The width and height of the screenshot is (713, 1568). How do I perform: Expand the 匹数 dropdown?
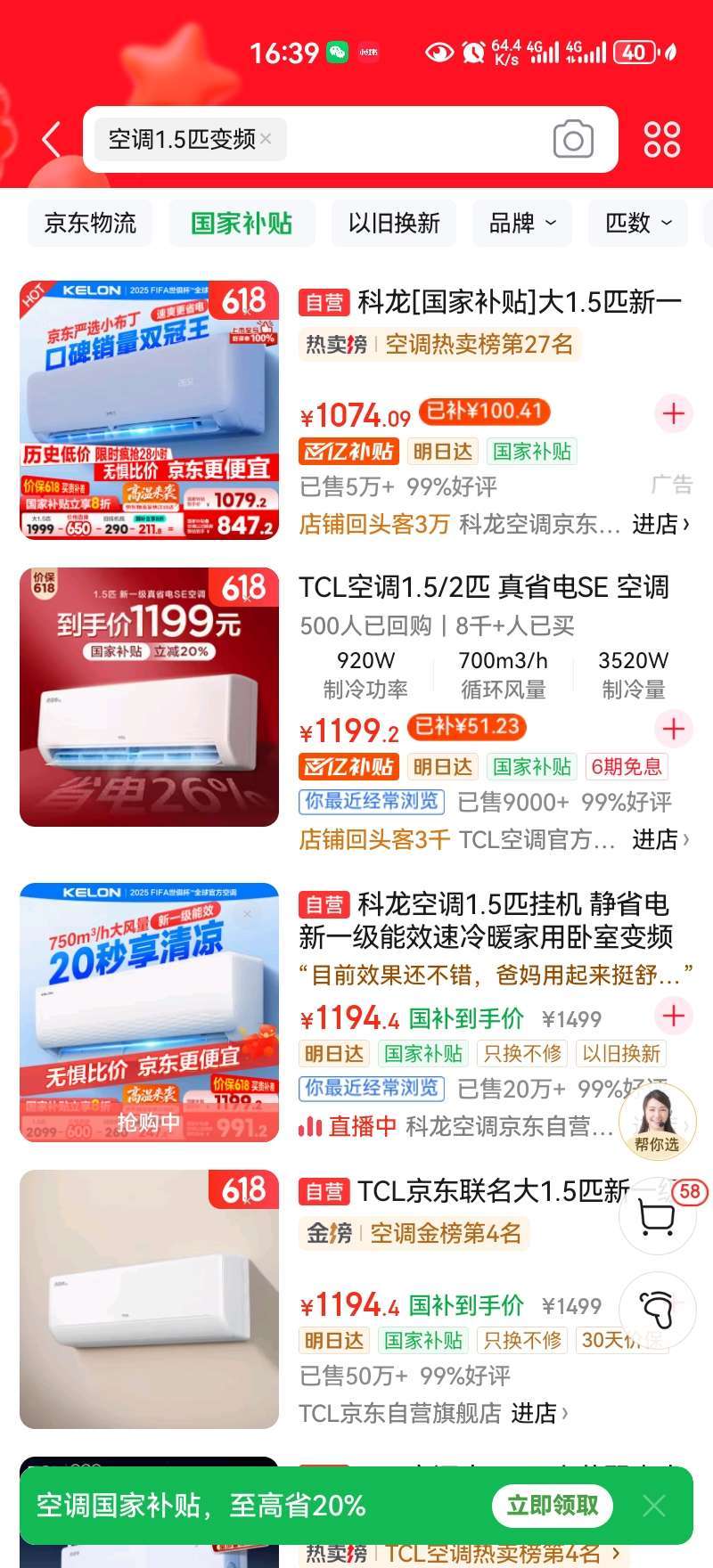pyautogui.click(x=638, y=223)
